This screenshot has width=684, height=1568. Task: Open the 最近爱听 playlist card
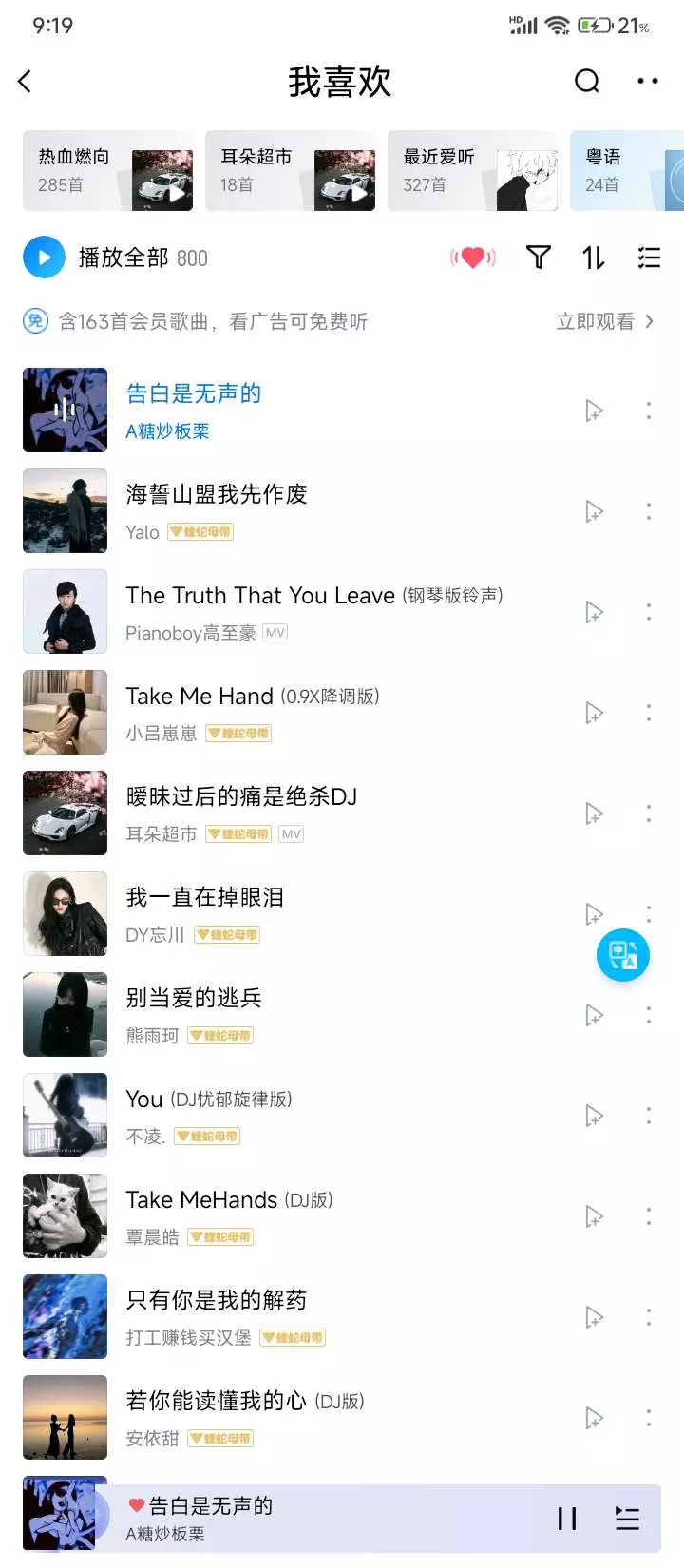point(472,171)
